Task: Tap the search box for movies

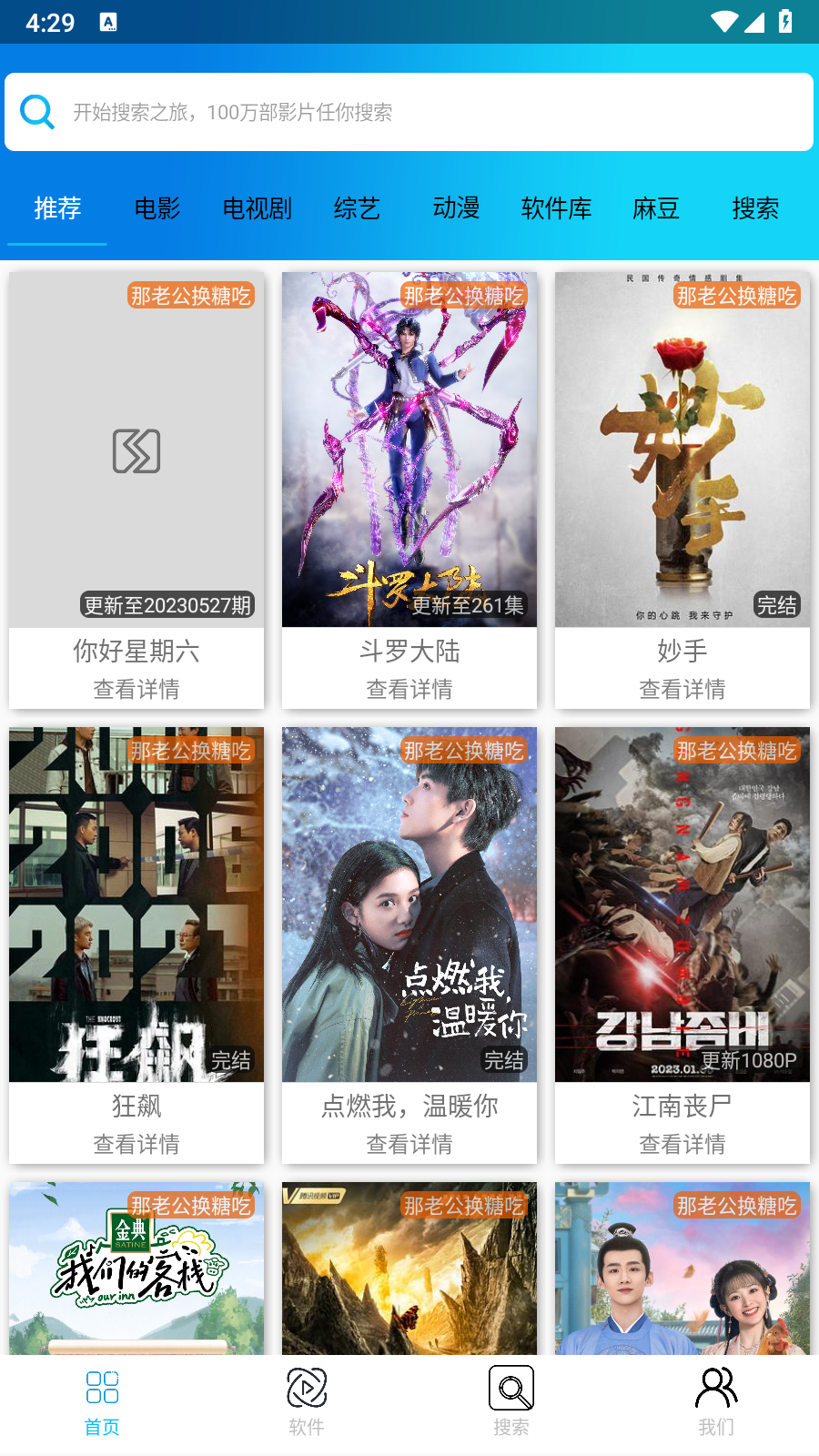Action: (409, 112)
